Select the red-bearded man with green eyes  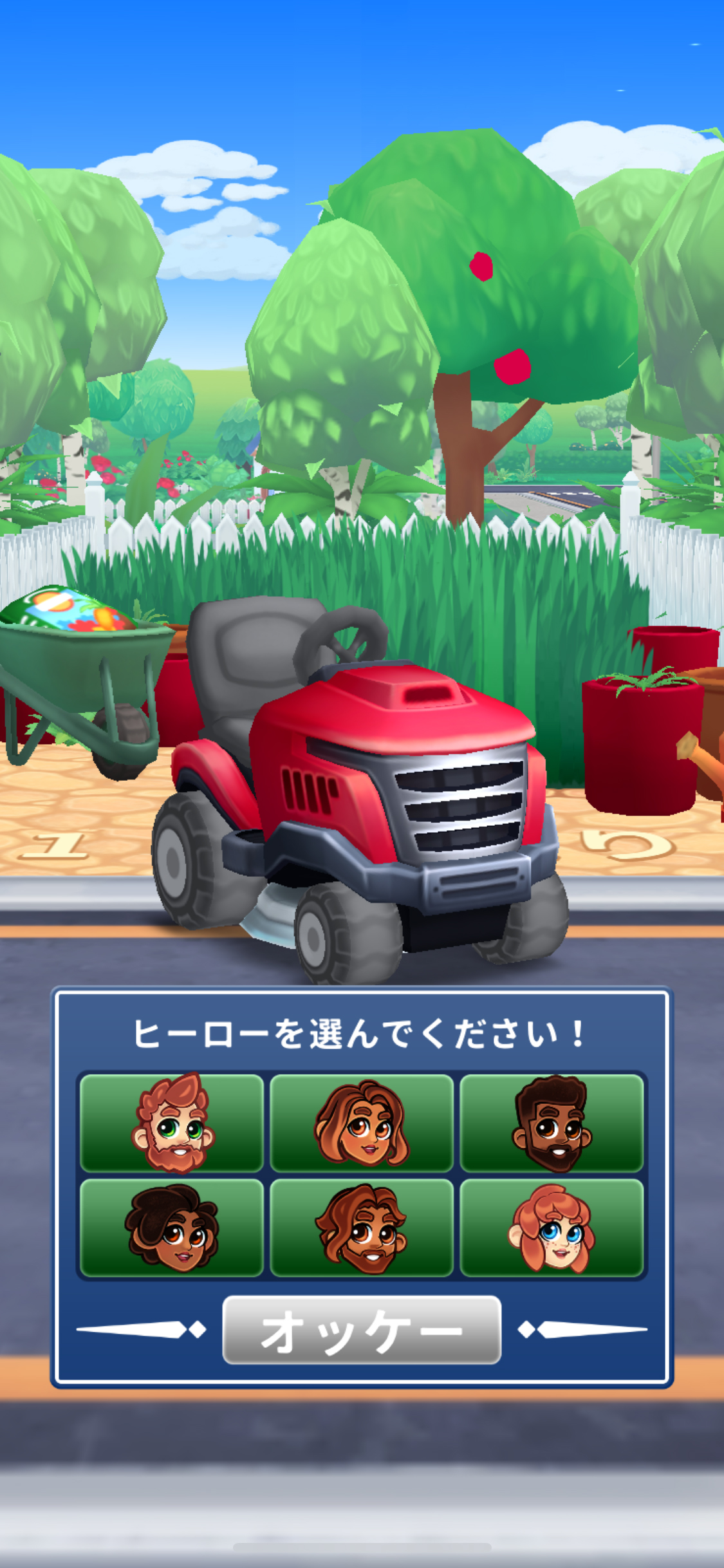172,1123
